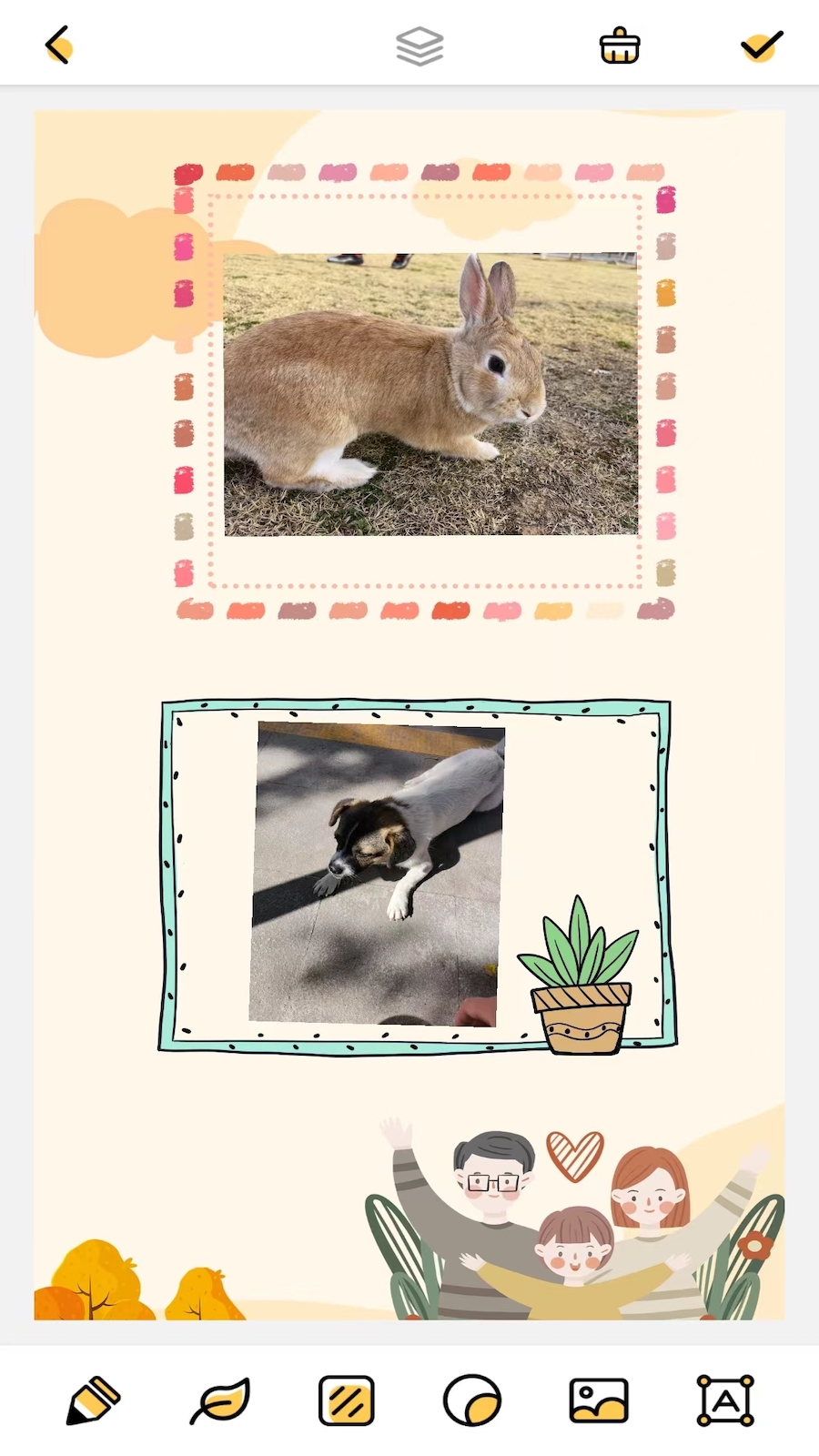Open the leaf sticker tool

(220, 1400)
